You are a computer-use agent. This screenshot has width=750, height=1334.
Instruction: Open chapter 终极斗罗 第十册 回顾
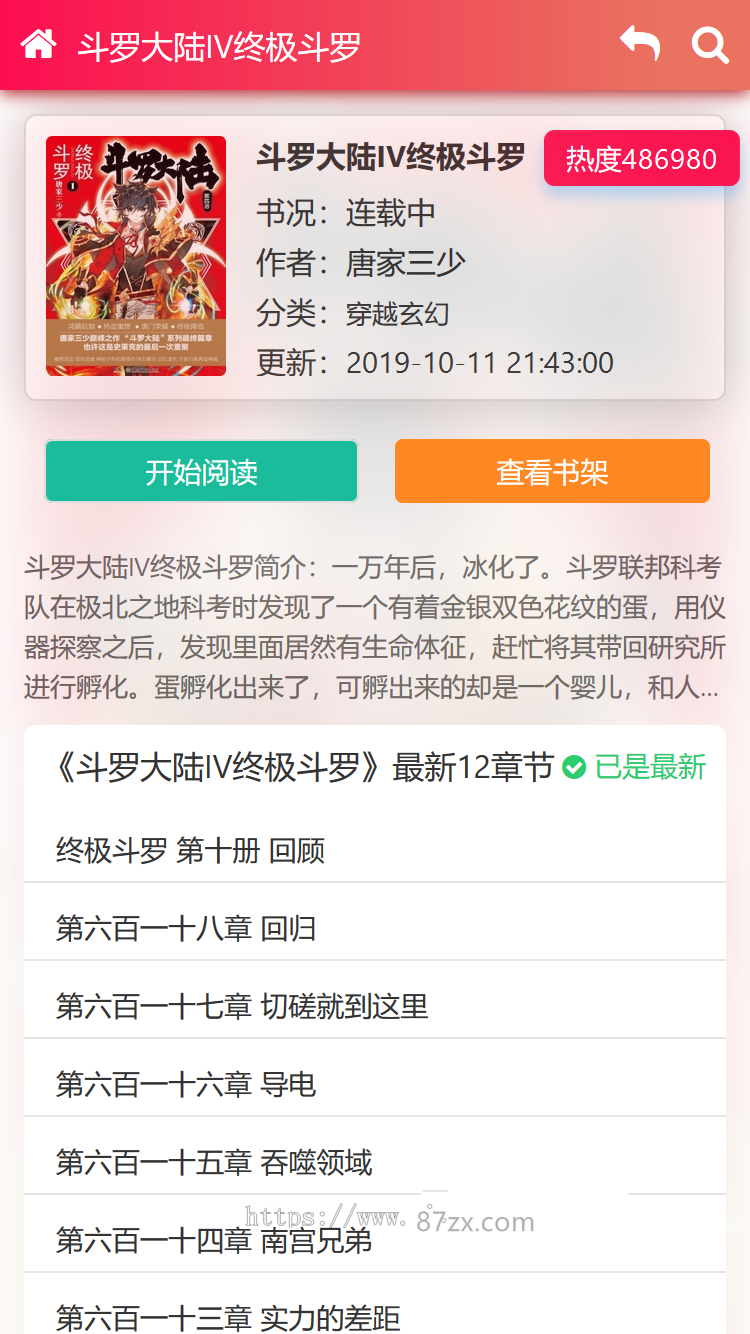[190, 850]
